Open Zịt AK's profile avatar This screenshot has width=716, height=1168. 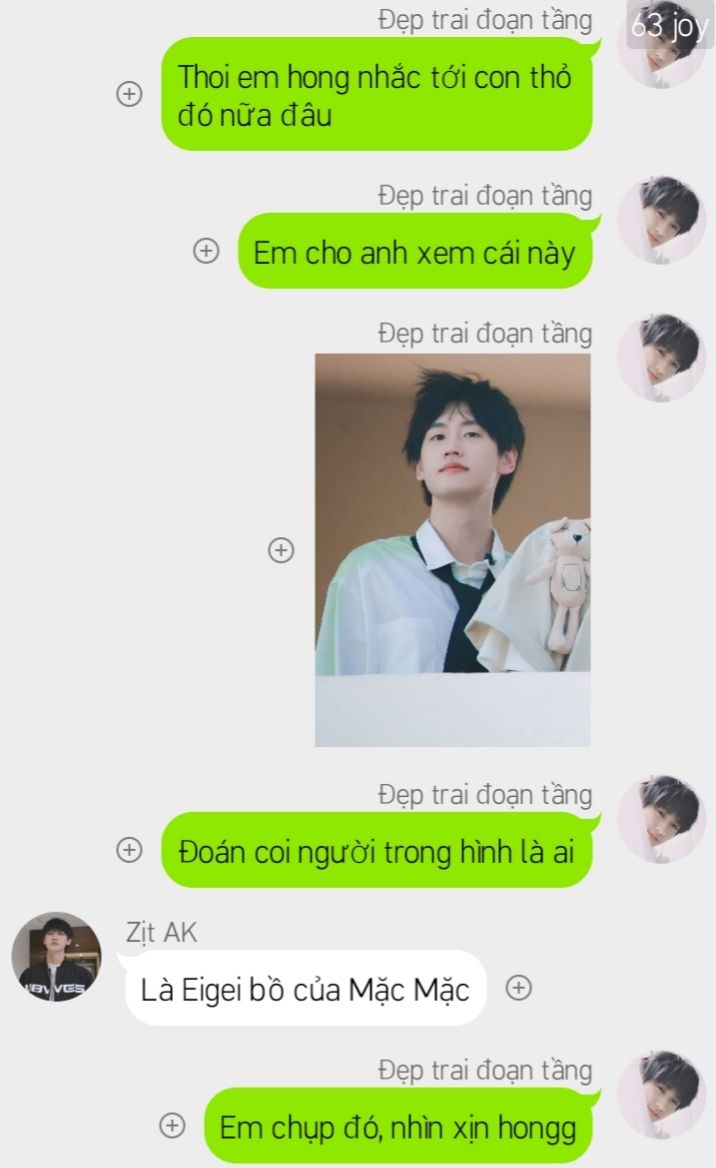[x=57, y=956]
